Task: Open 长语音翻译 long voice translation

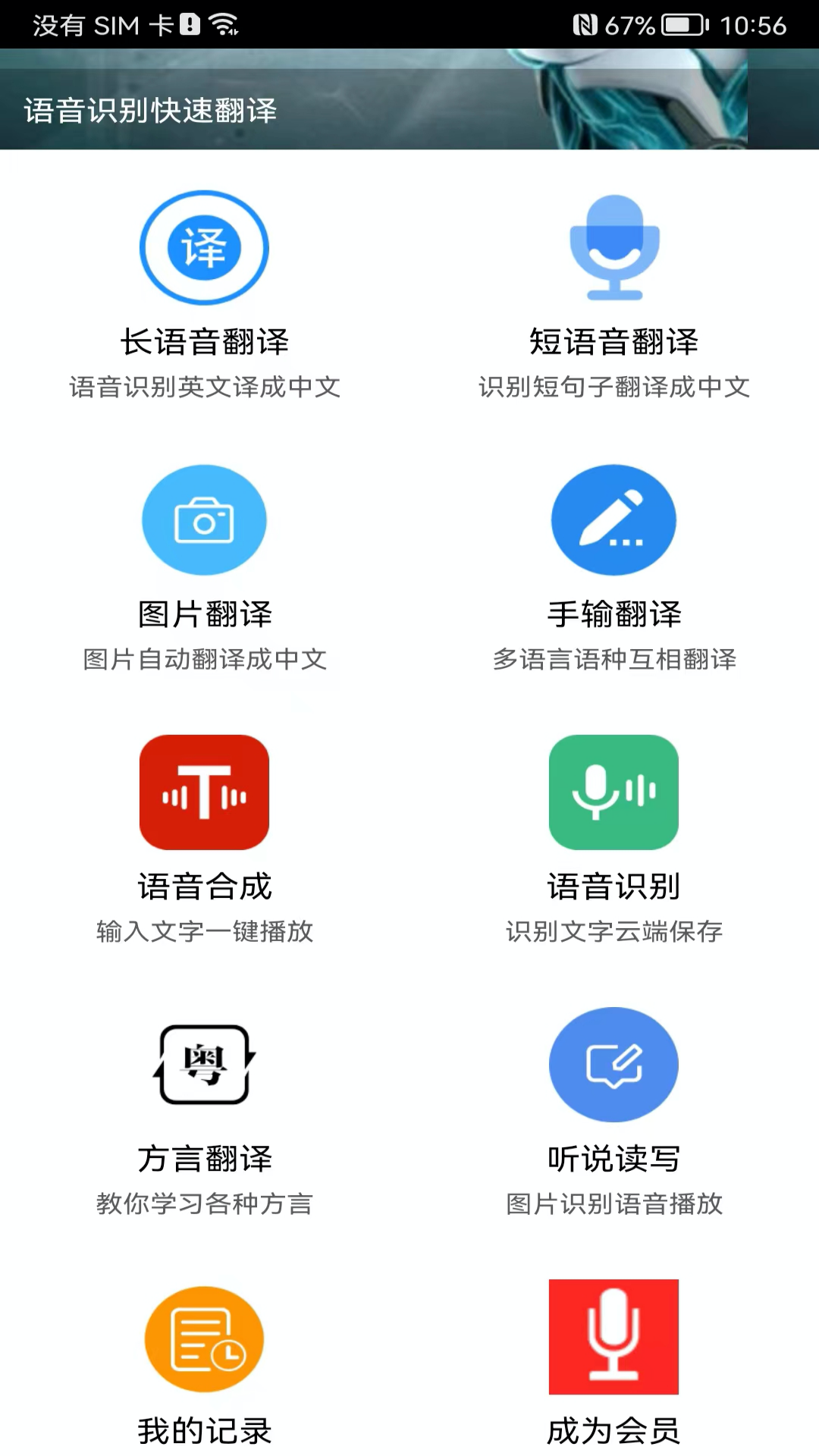Action: (x=204, y=249)
